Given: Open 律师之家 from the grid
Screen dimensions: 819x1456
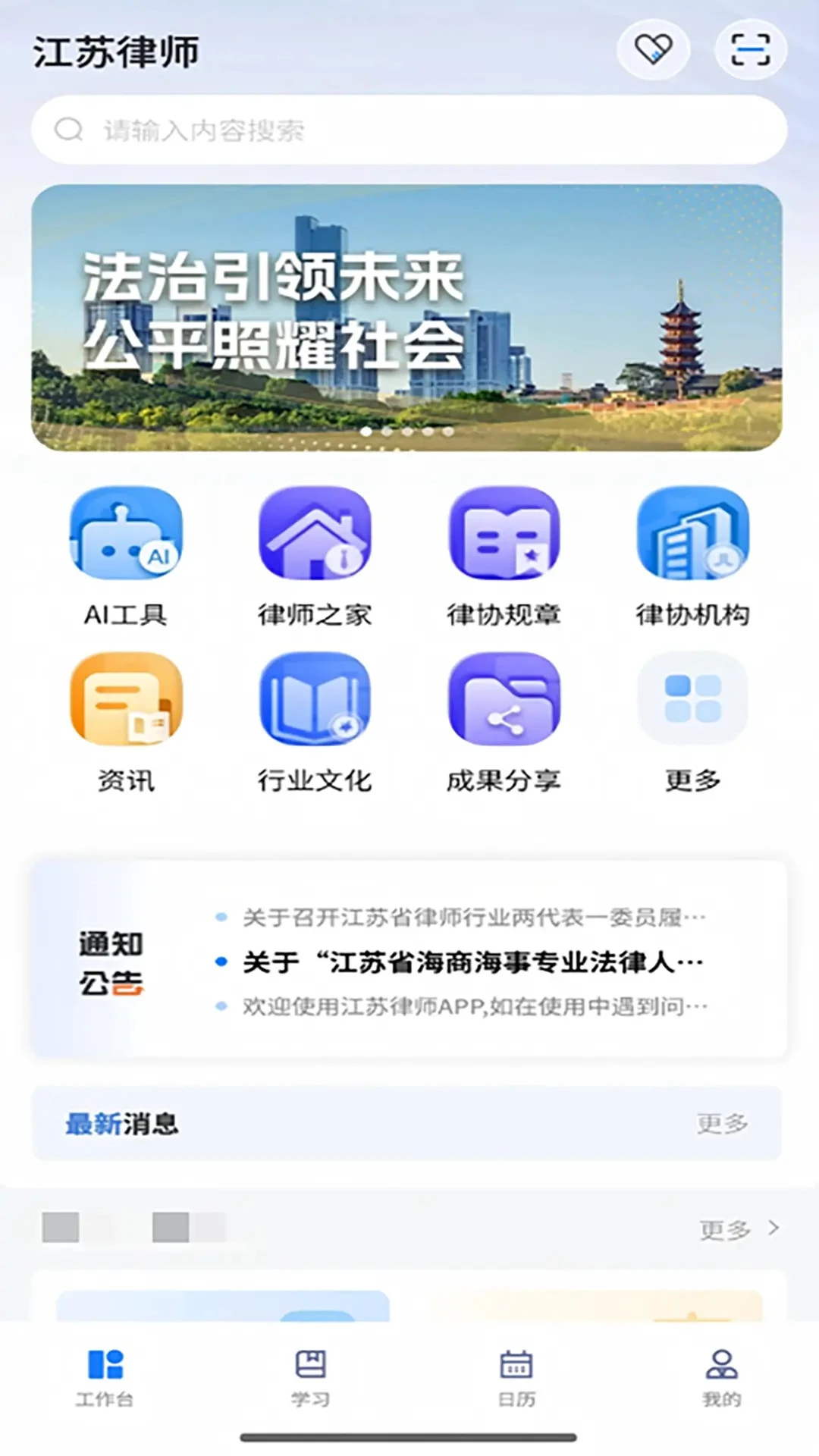Looking at the screenshot, I should pos(314,535).
